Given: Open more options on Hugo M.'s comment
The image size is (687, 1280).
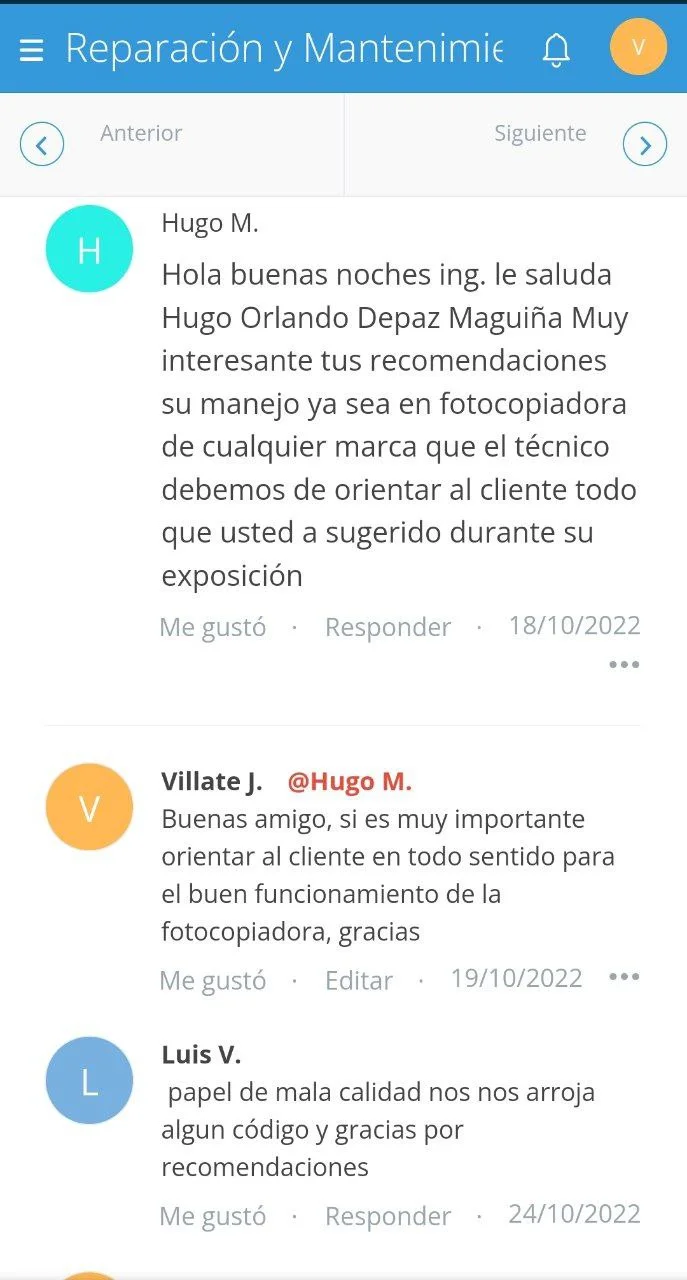Looking at the screenshot, I should pos(624,665).
